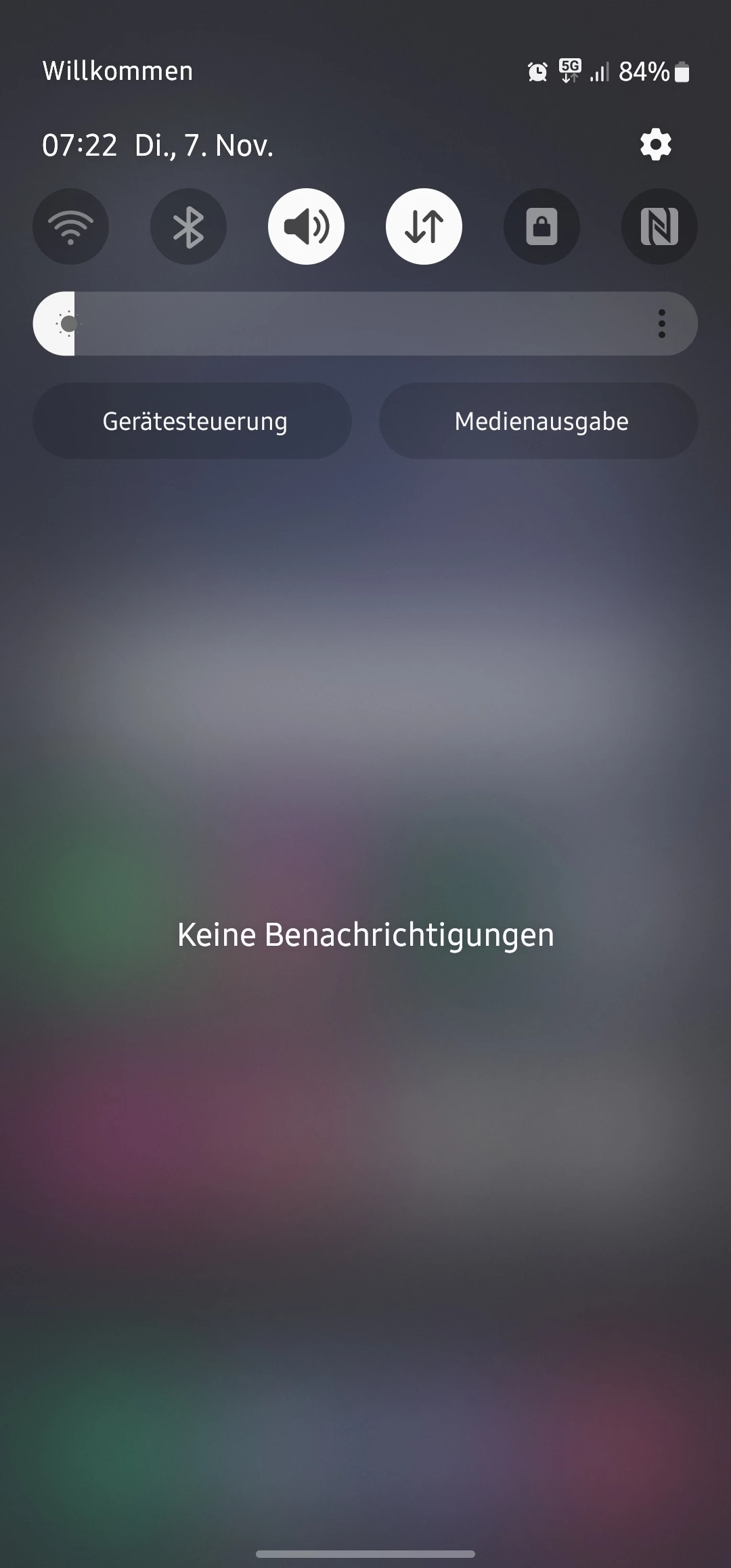Open Medienausgabe
The height and width of the screenshot is (1568, 731).
coord(539,421)
